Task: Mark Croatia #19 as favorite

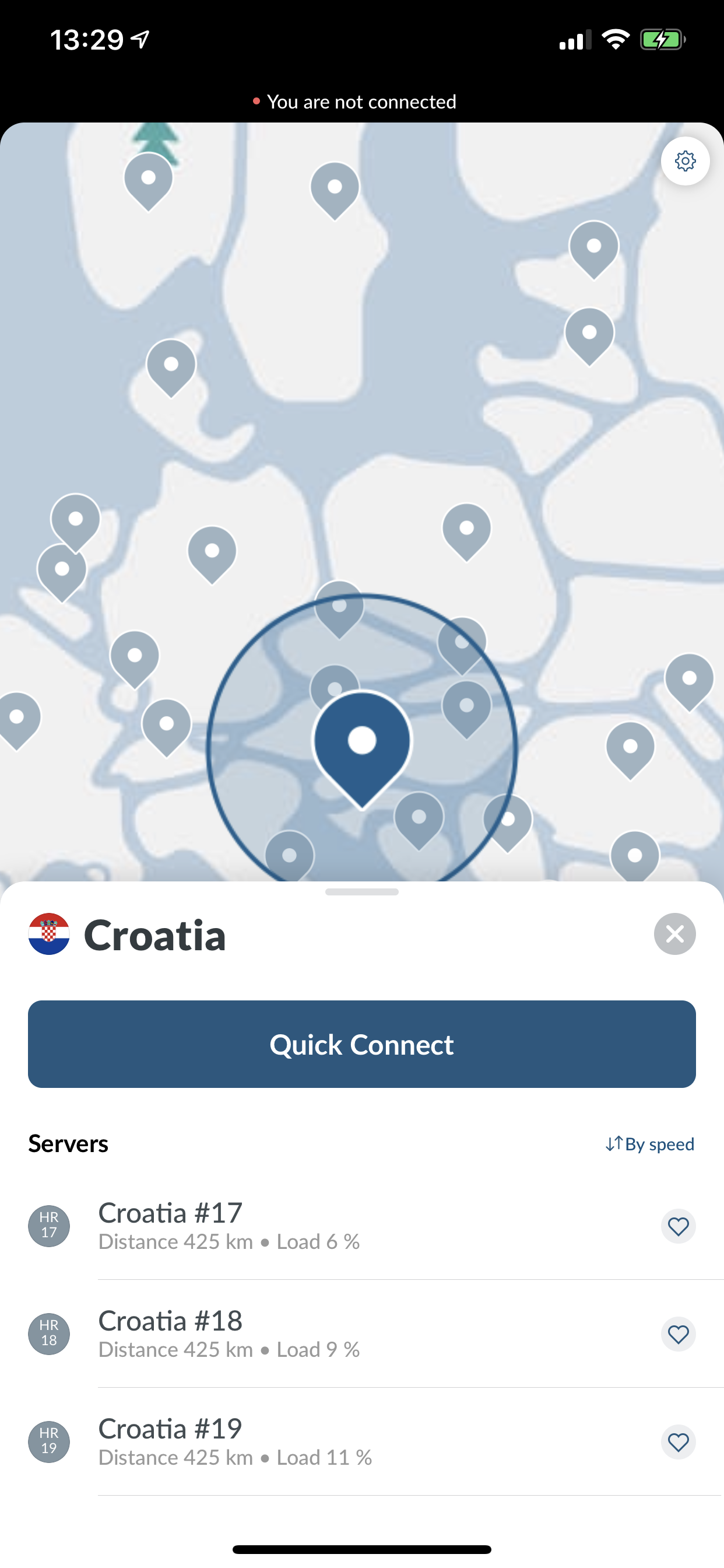Action: [x=678, y=1441]
